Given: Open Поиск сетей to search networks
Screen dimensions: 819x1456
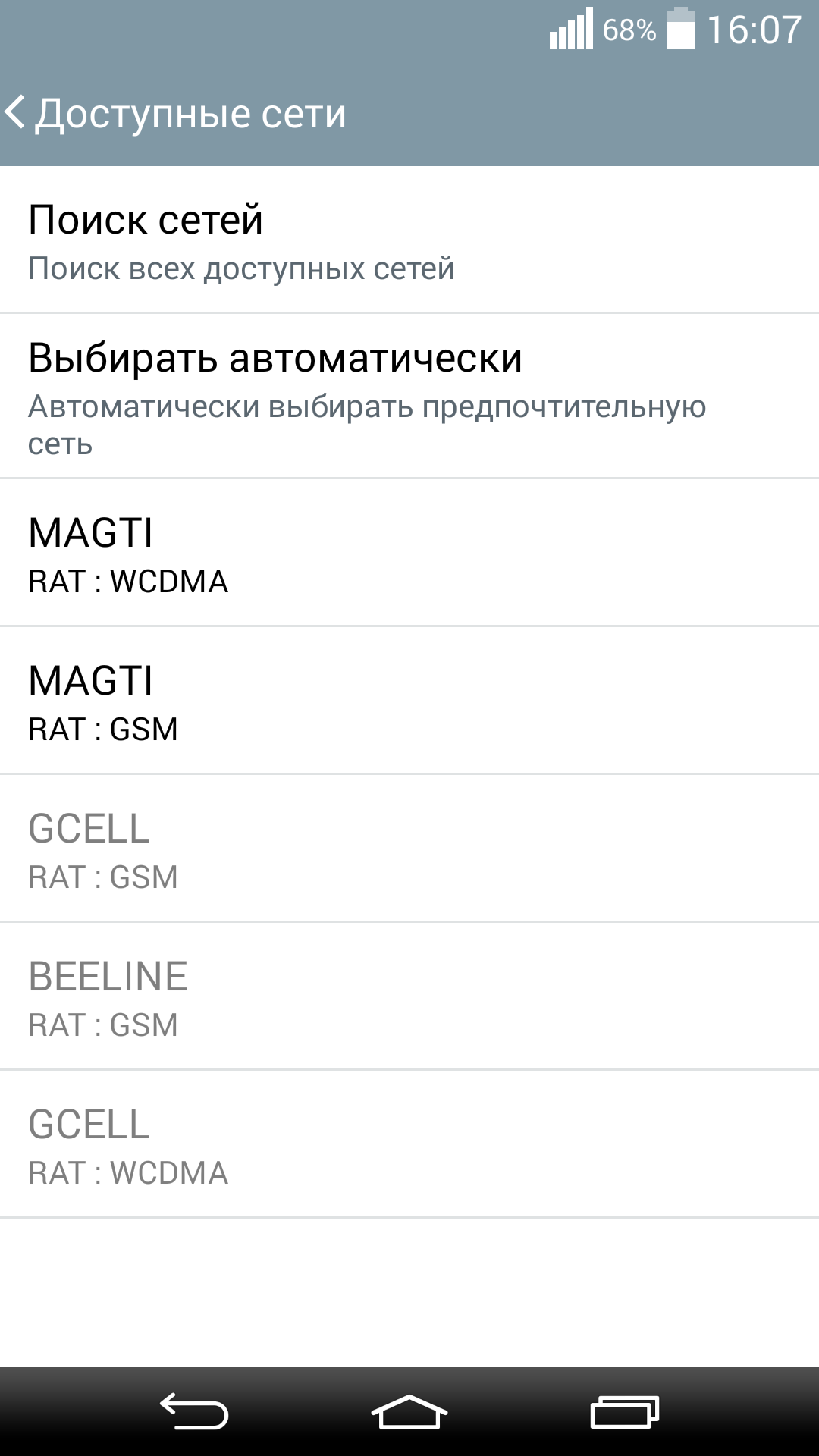Looking at the screenshot, I should 409,240.
